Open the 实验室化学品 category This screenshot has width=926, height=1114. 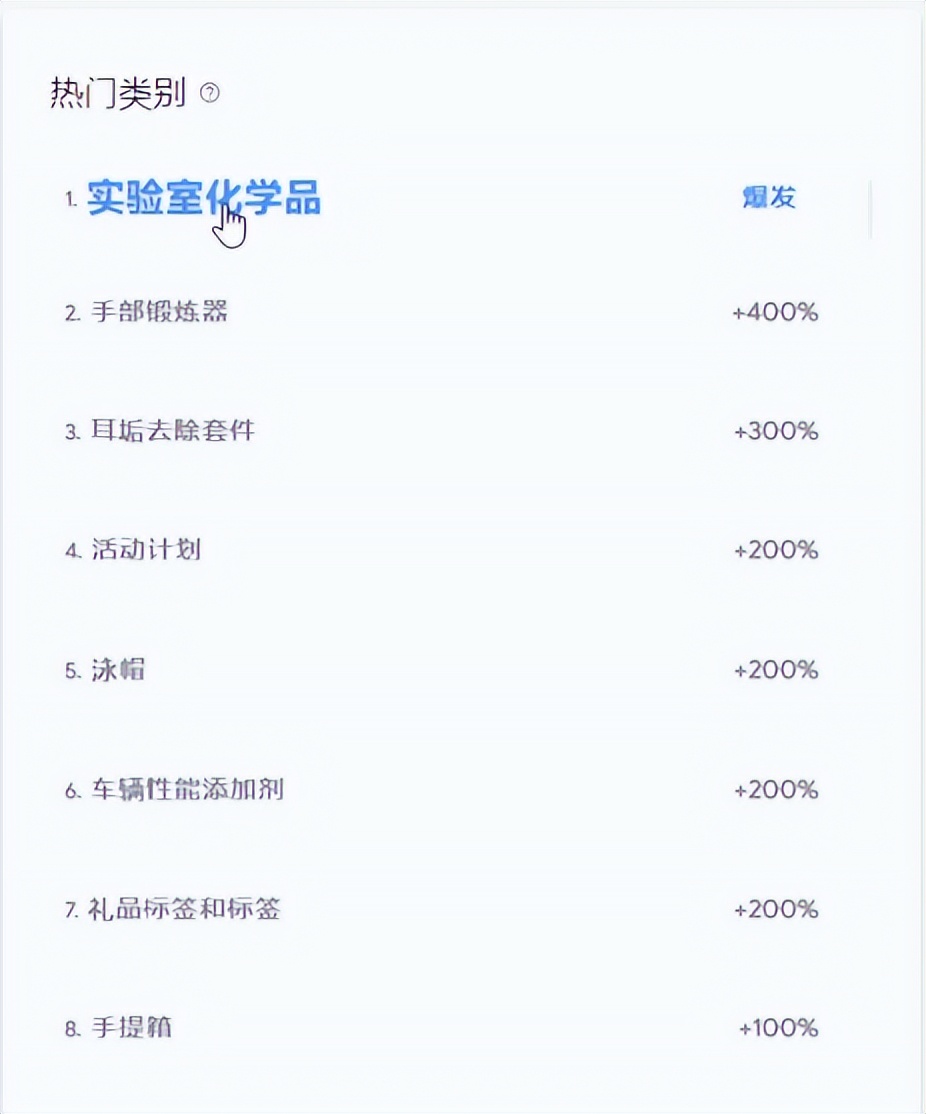[203, 198]
